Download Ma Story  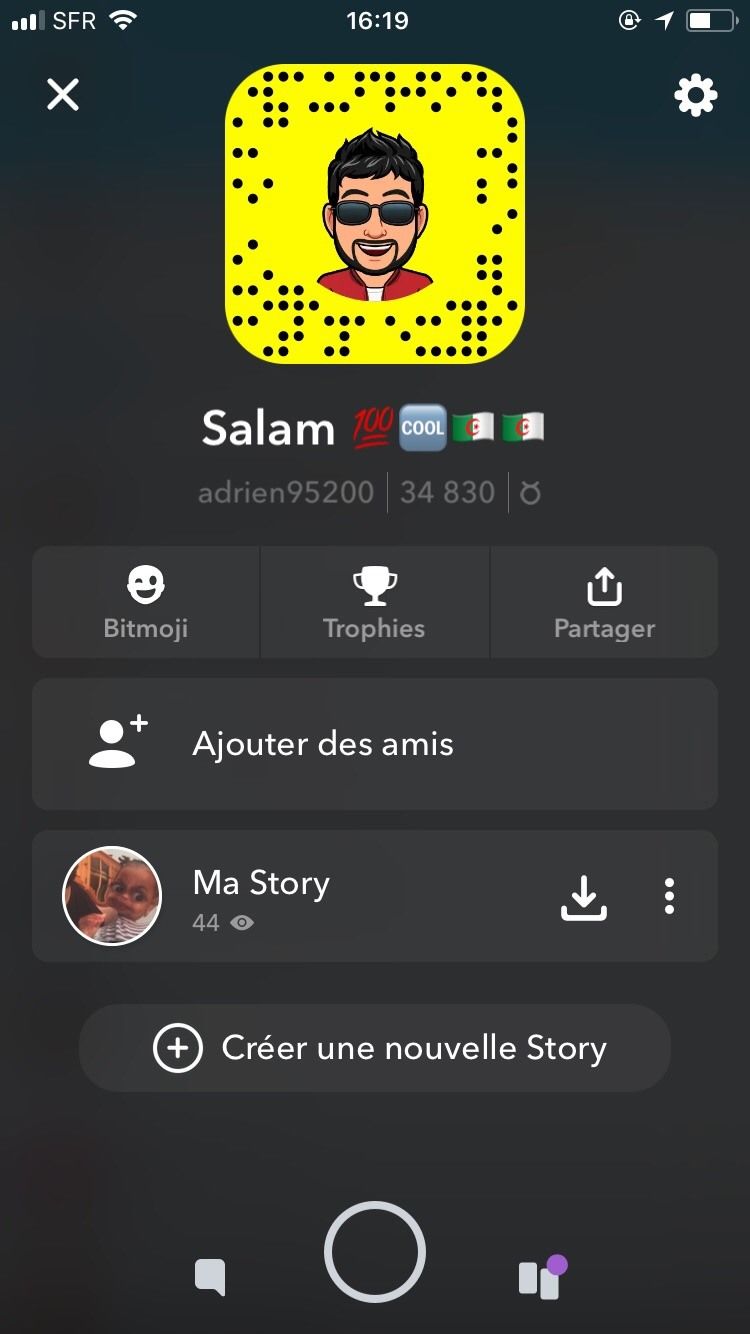pos(583,897)
